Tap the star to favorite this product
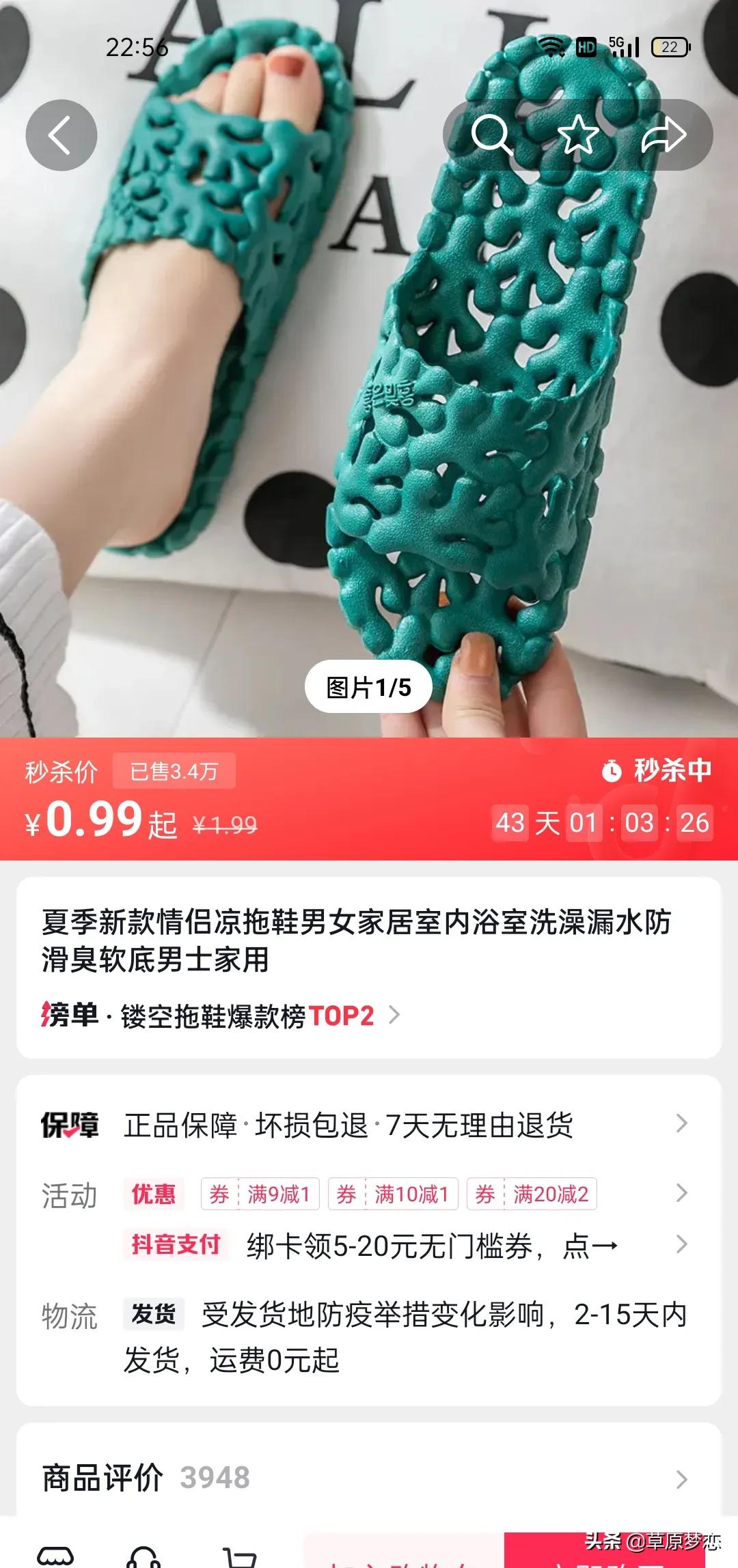 pos(577,135)
